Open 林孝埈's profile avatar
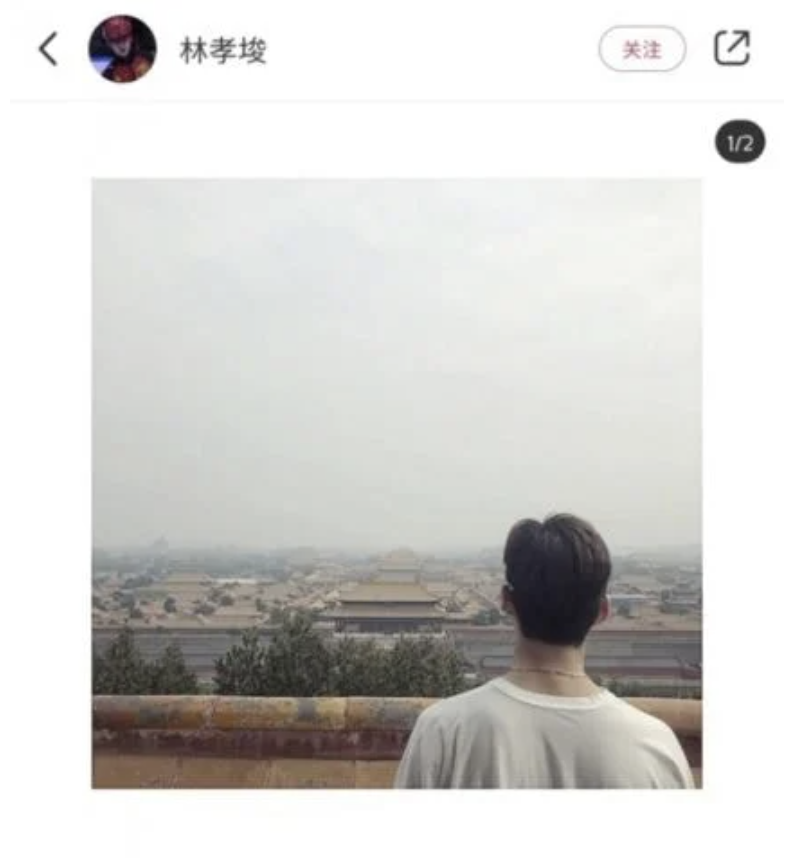The height and width of the screenshot is (858, 790). pyautogui.click(x=122, y=49)
